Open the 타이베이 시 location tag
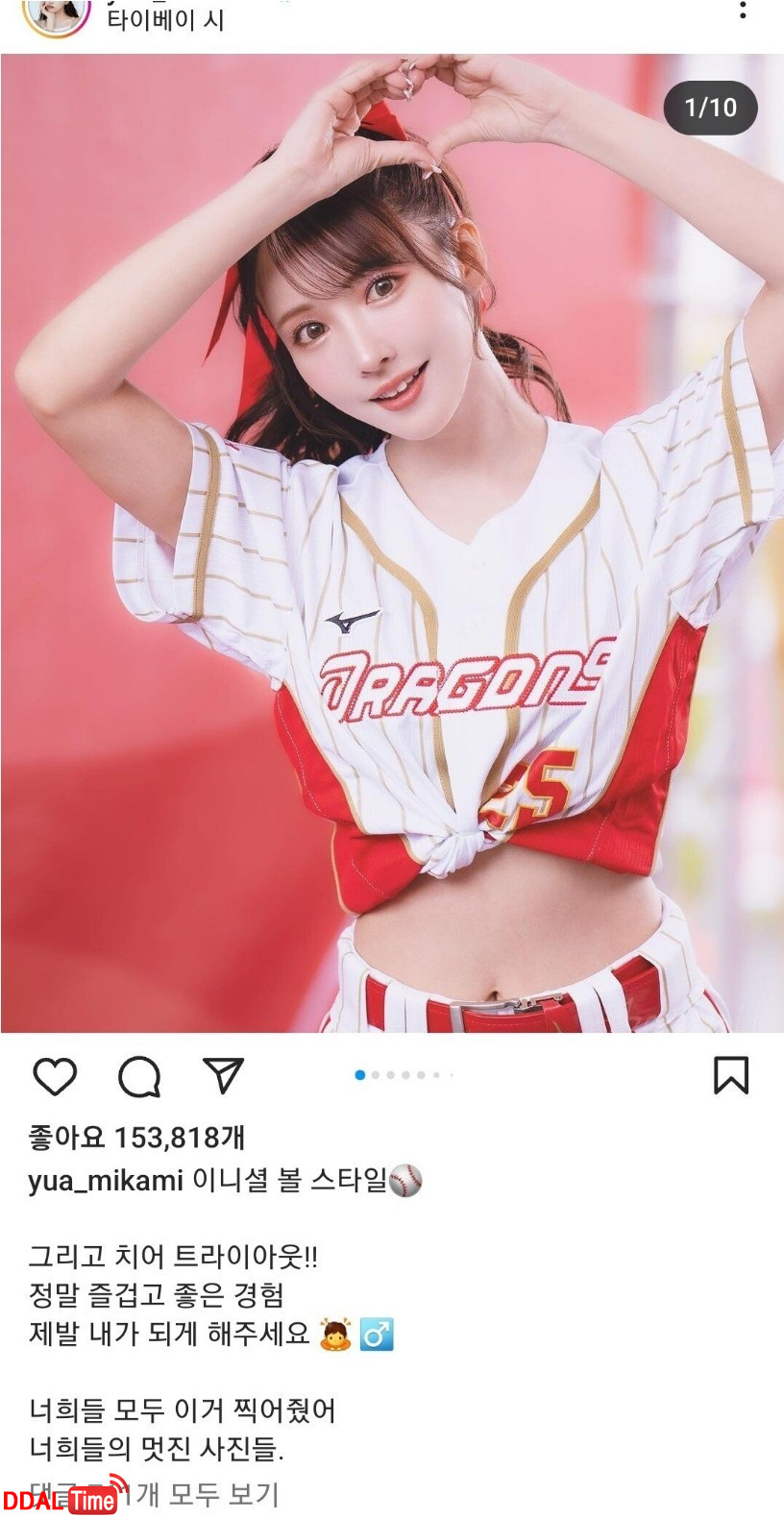 165,20
